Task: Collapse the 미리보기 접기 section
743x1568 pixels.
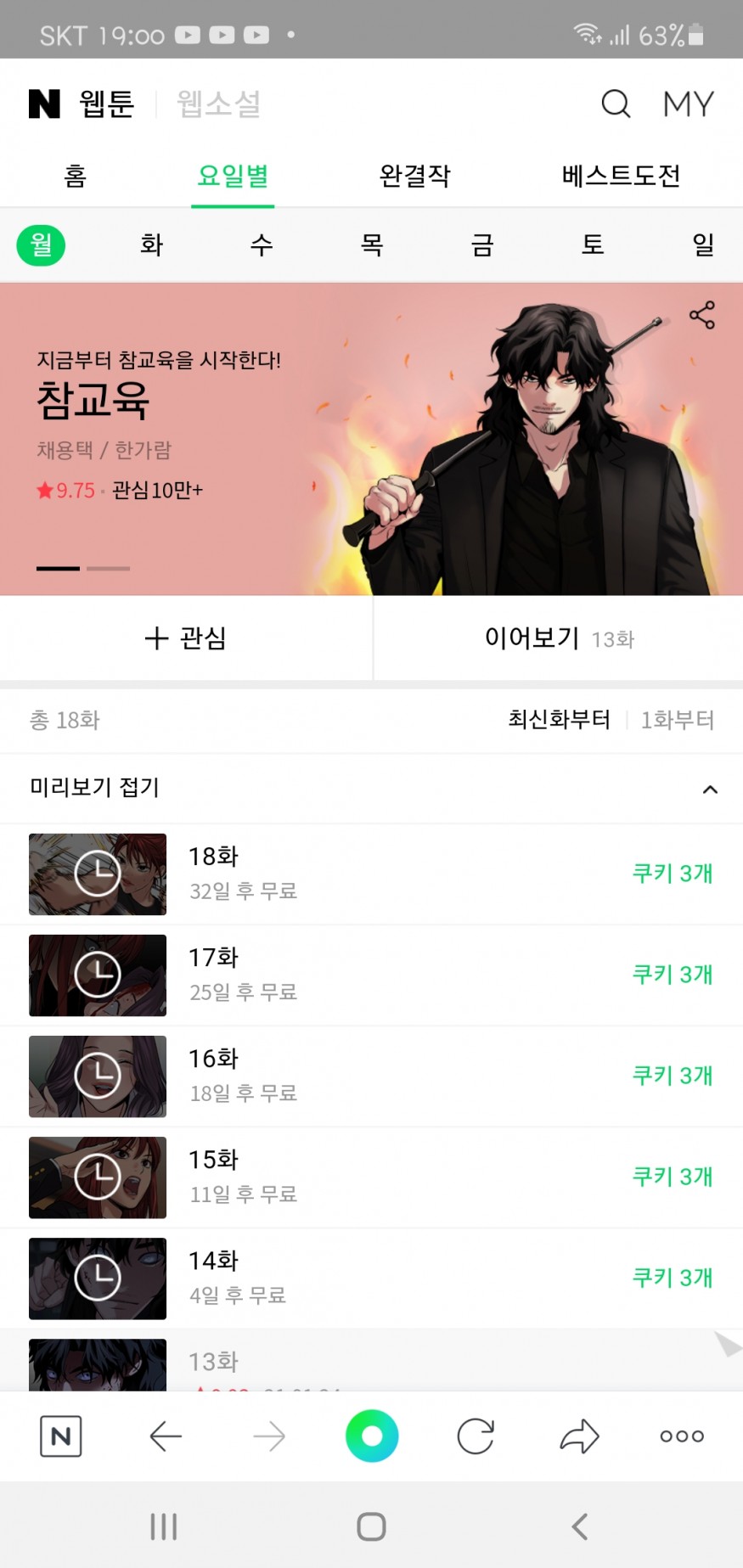Action: click(710, 789)
